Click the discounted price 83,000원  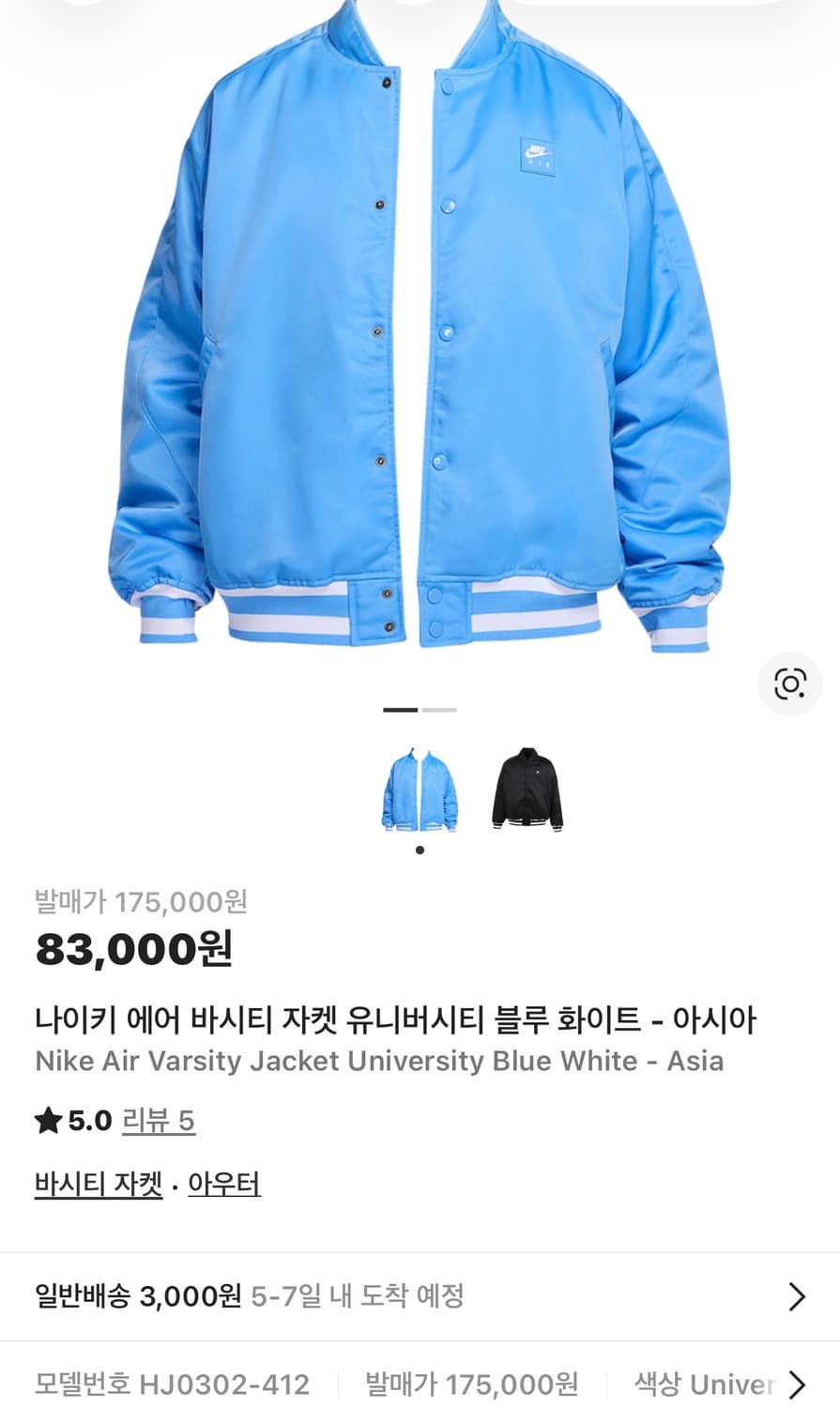click(137, 949)
